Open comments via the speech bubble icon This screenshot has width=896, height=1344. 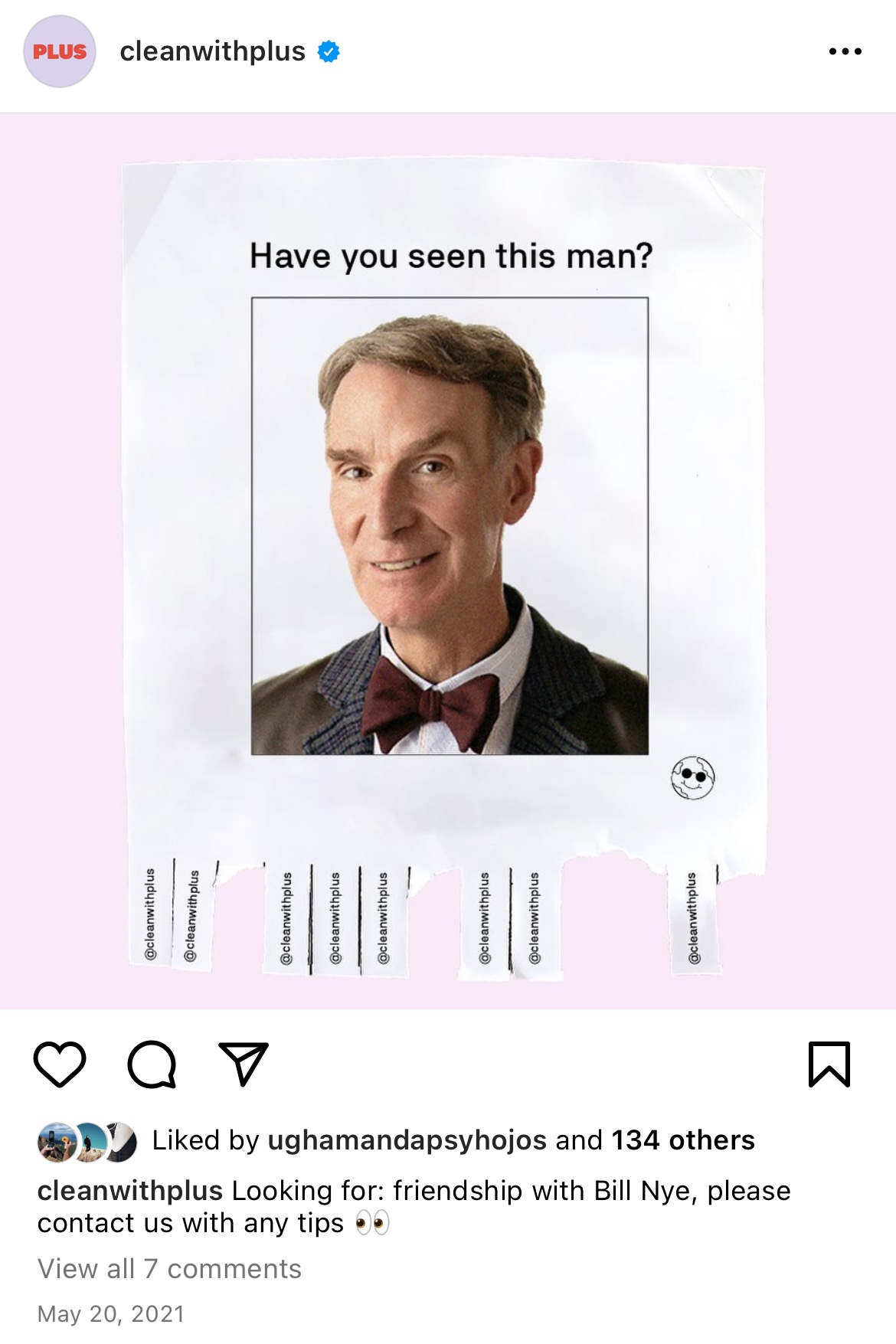pos(152,1064)
